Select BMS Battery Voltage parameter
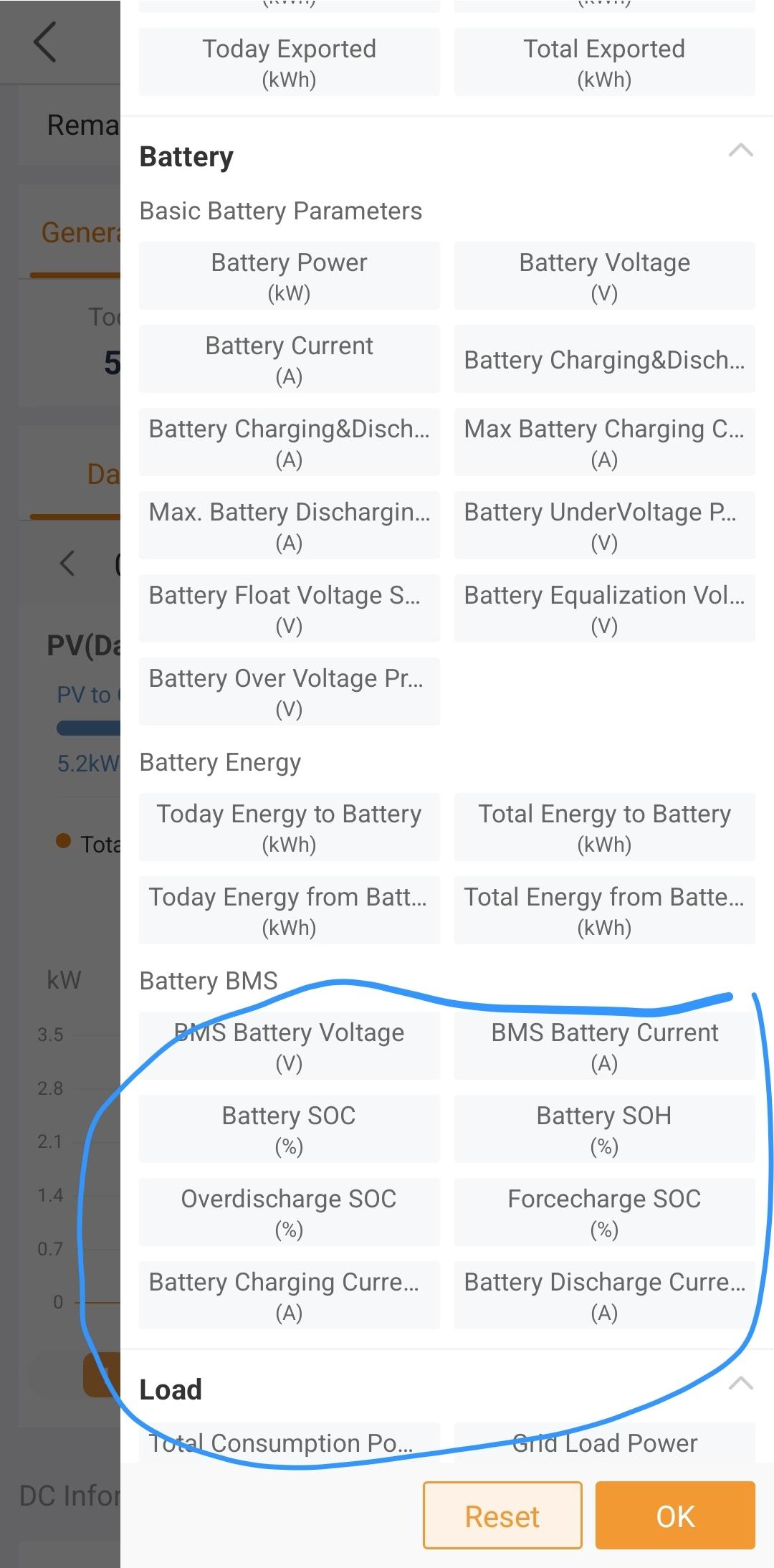Viewport: 774px width, 1568px height. click(288, 1046)
